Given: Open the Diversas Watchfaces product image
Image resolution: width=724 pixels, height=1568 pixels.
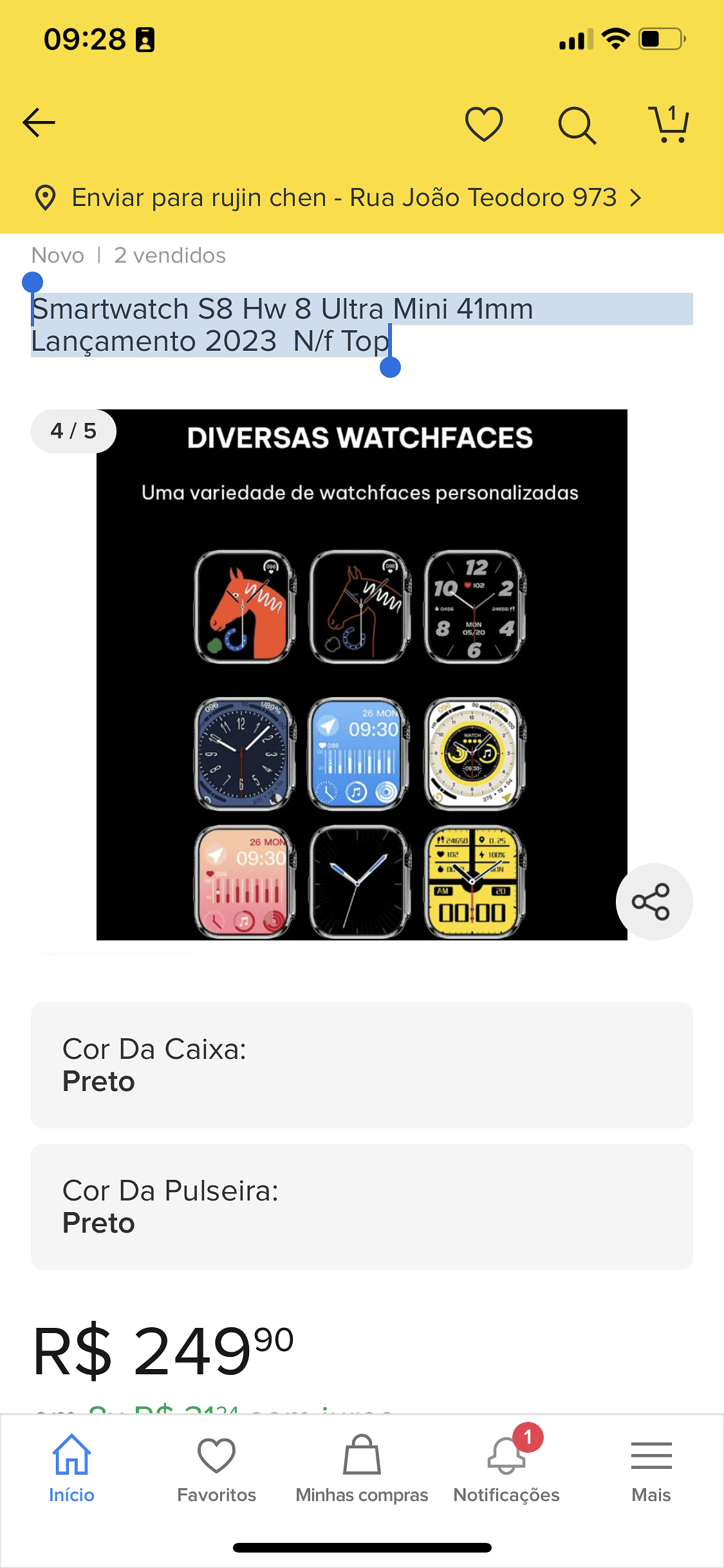Looking at the screenshot, I should (x=361, y=674).
